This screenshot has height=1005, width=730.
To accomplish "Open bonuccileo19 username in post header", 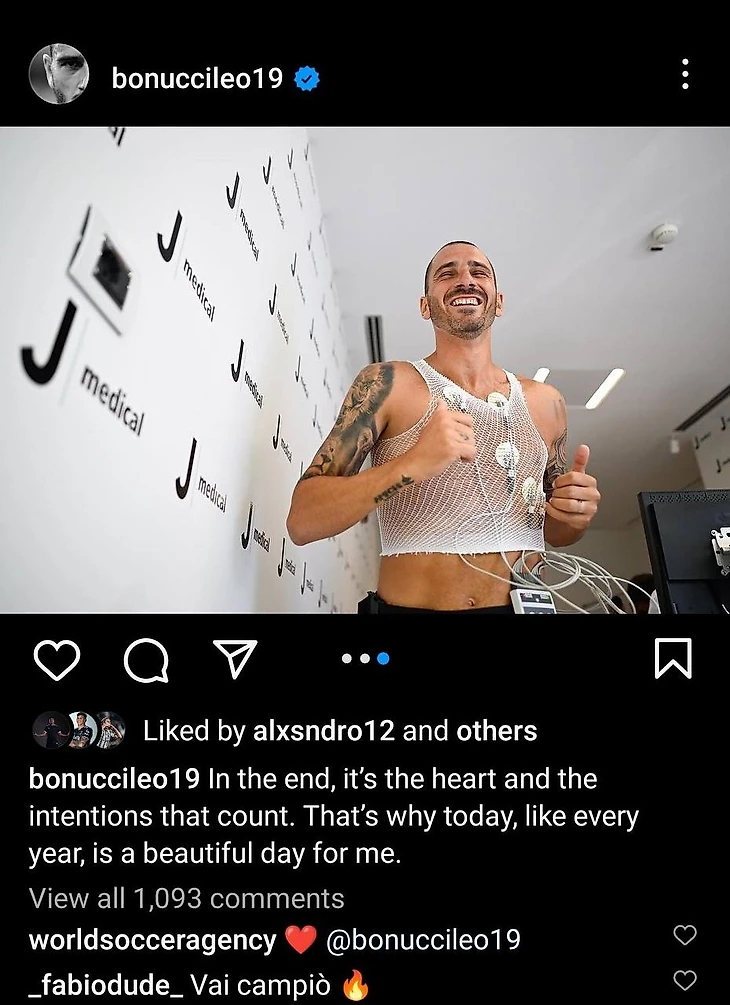I will click(x=198, y=77).
